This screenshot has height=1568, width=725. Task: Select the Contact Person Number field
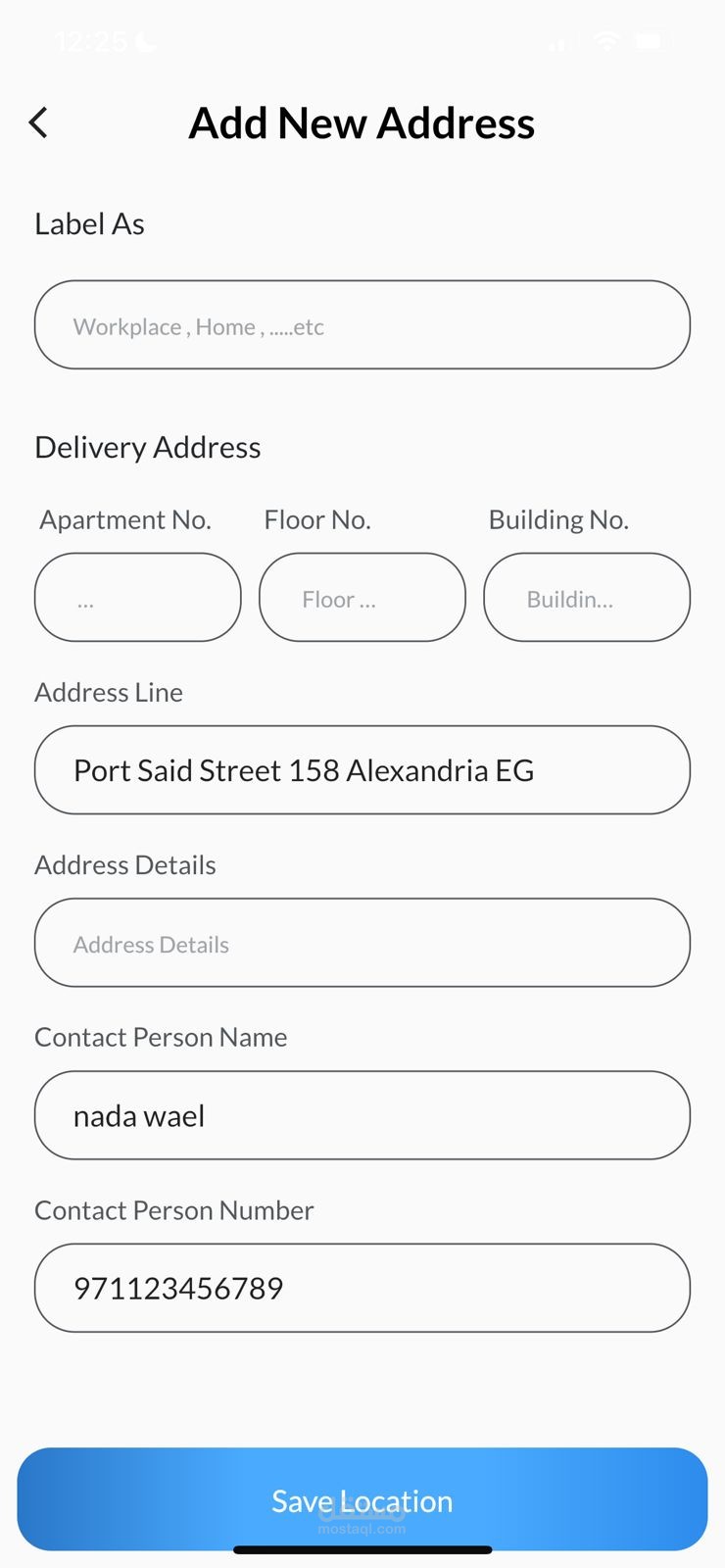[362, 1288]
